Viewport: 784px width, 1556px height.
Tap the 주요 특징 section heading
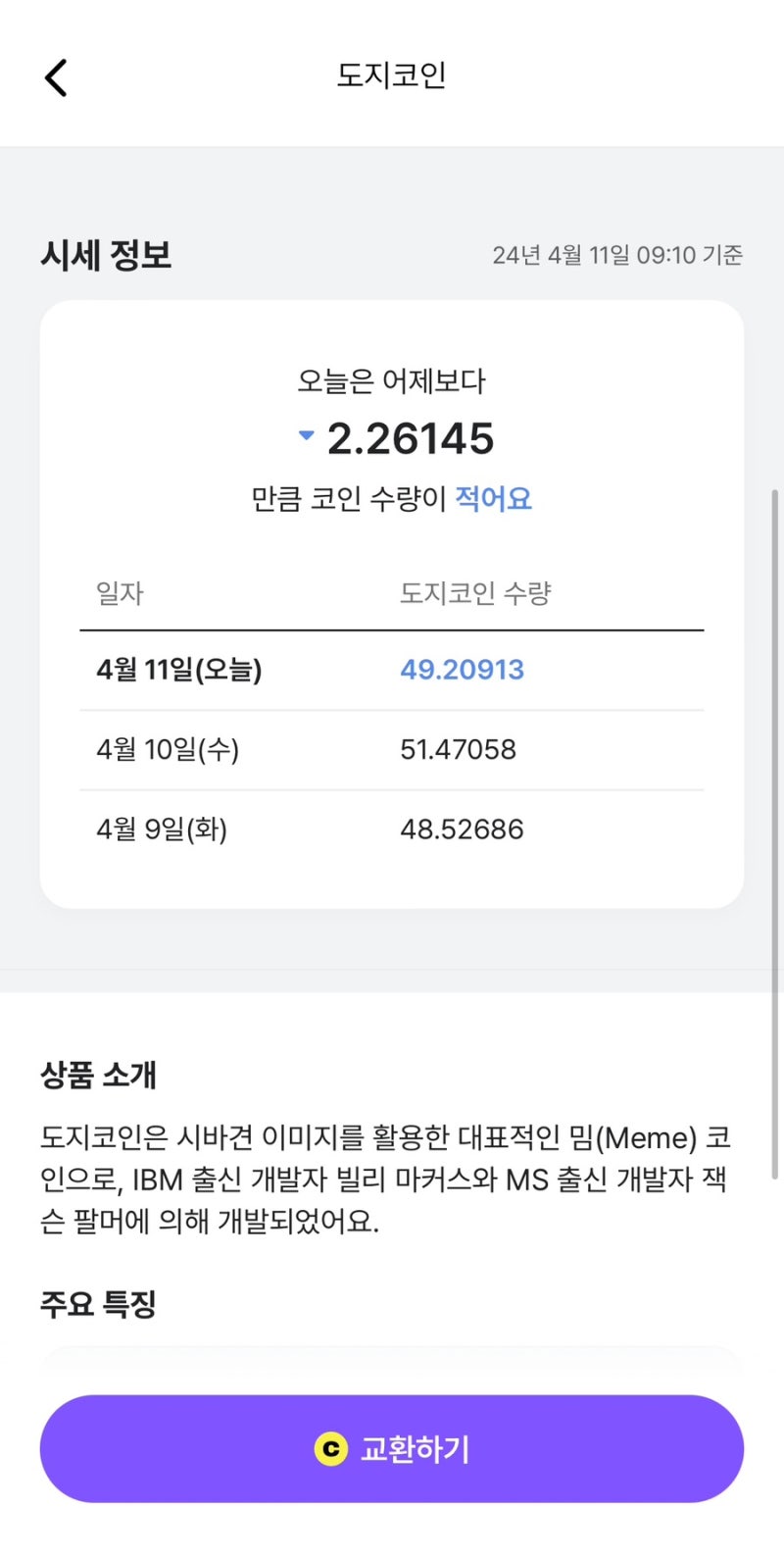96,1304
